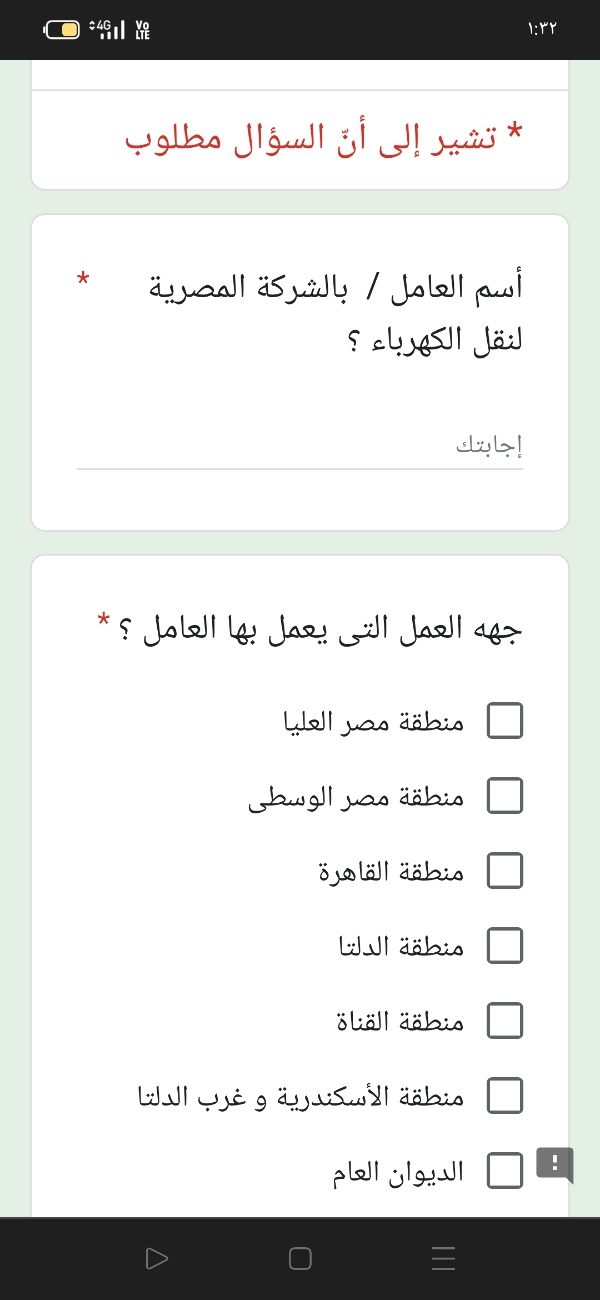This screenshot has height=1300, width=600.
Task: Tick the منطقة القاهرة checkbox
Action: click(x=505, y=871)
